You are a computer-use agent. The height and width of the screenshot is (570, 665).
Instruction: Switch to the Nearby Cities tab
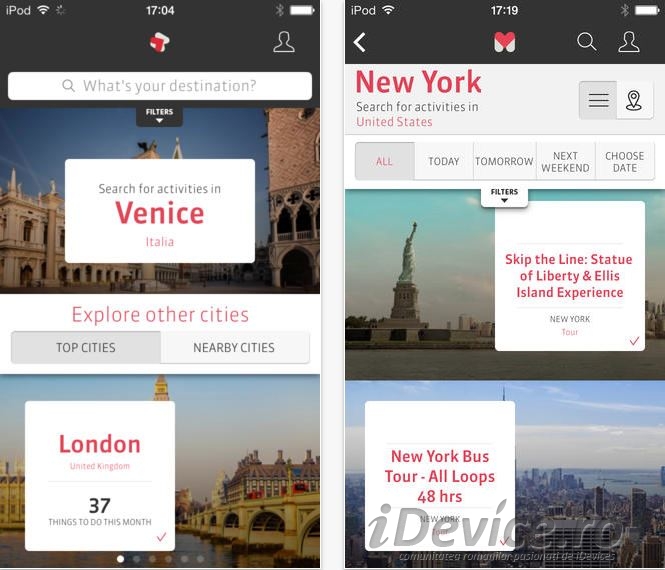tap(234, 347)
